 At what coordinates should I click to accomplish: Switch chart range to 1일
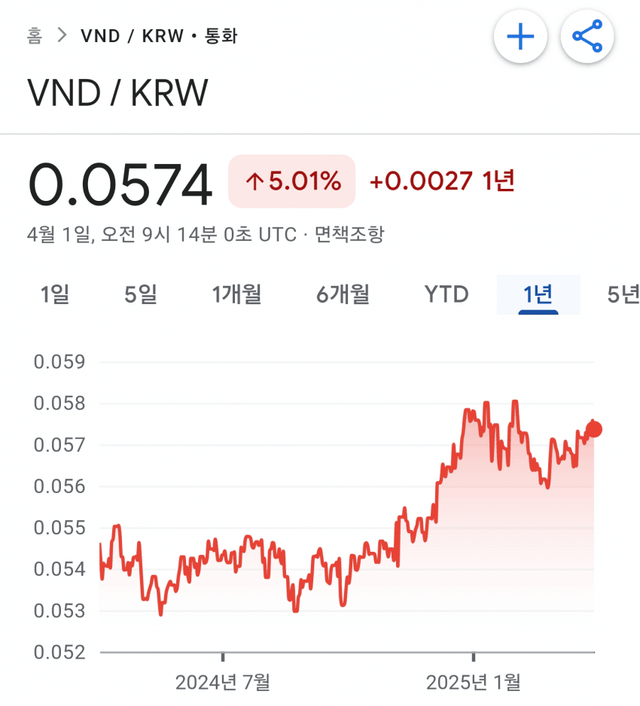pyautogui.click(x=55, y=294)
